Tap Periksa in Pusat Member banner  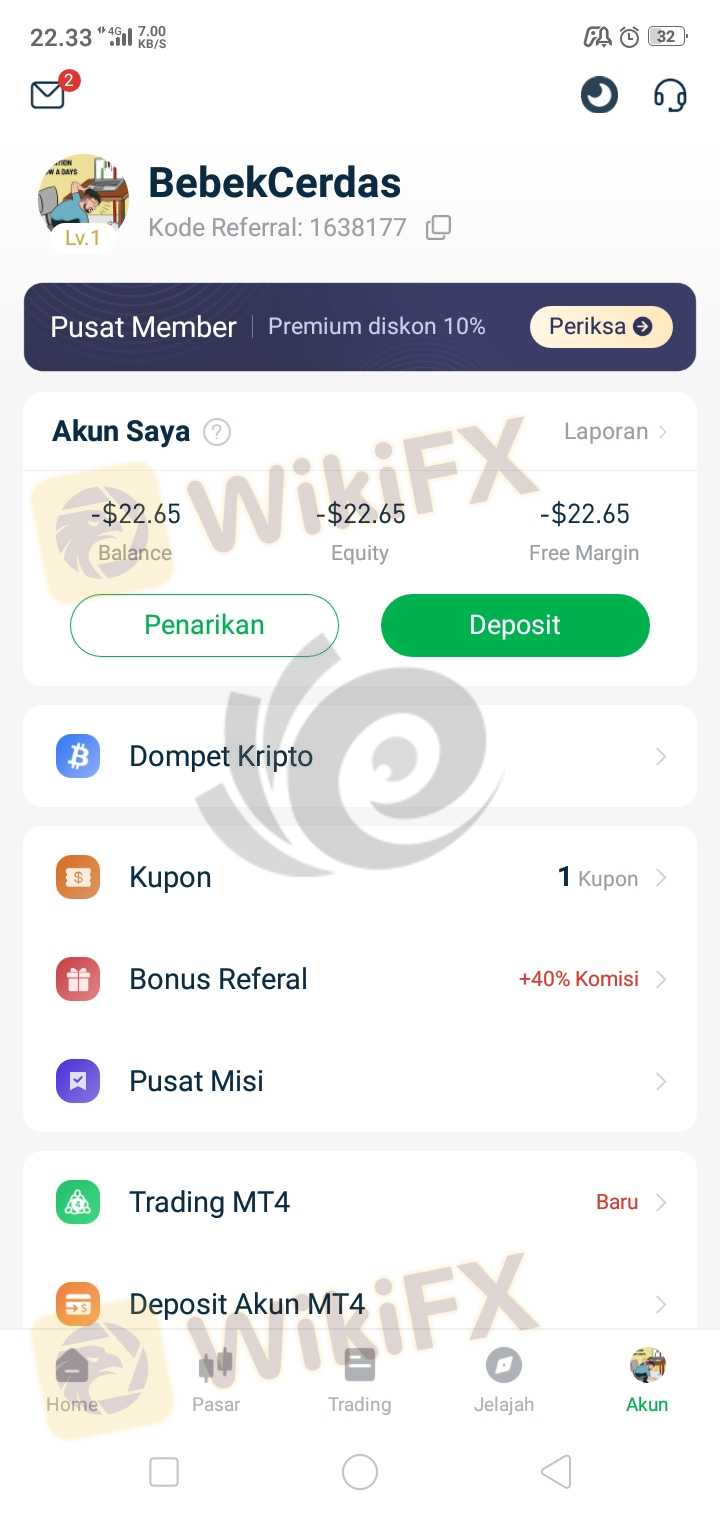(x=600, y=327)
